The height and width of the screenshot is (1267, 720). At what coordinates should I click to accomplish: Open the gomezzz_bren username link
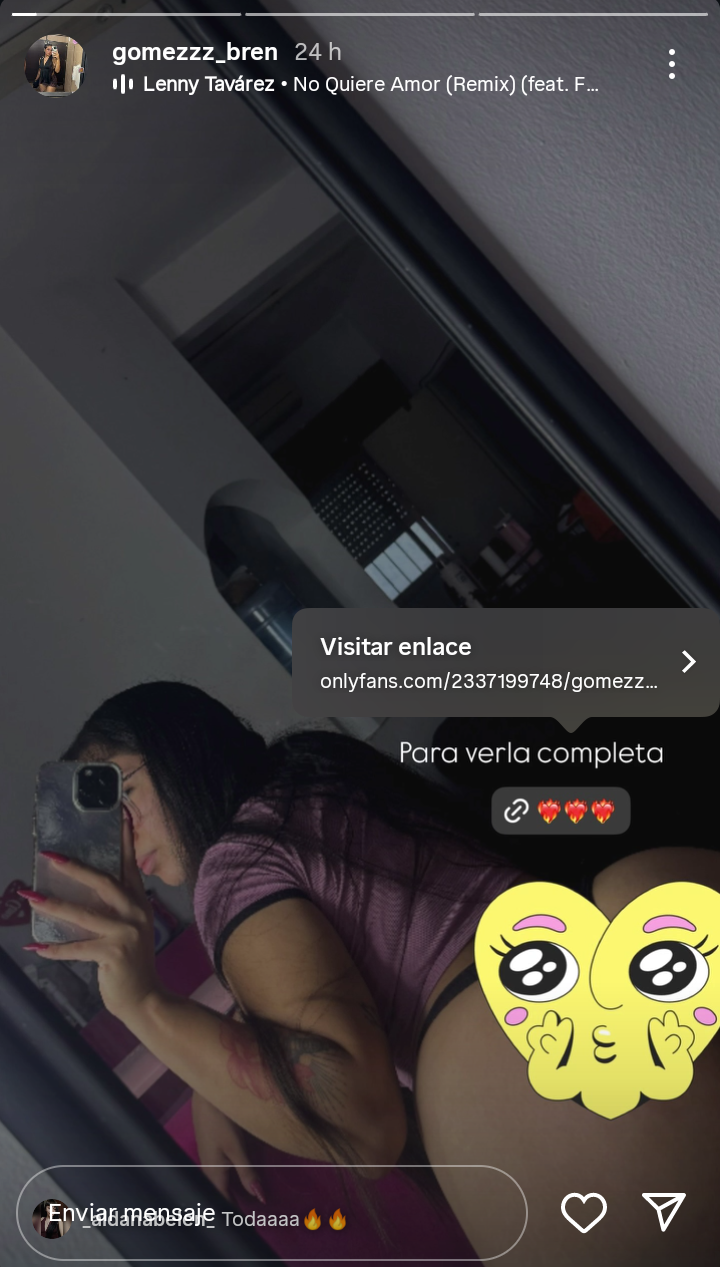[x=195, y=52]
